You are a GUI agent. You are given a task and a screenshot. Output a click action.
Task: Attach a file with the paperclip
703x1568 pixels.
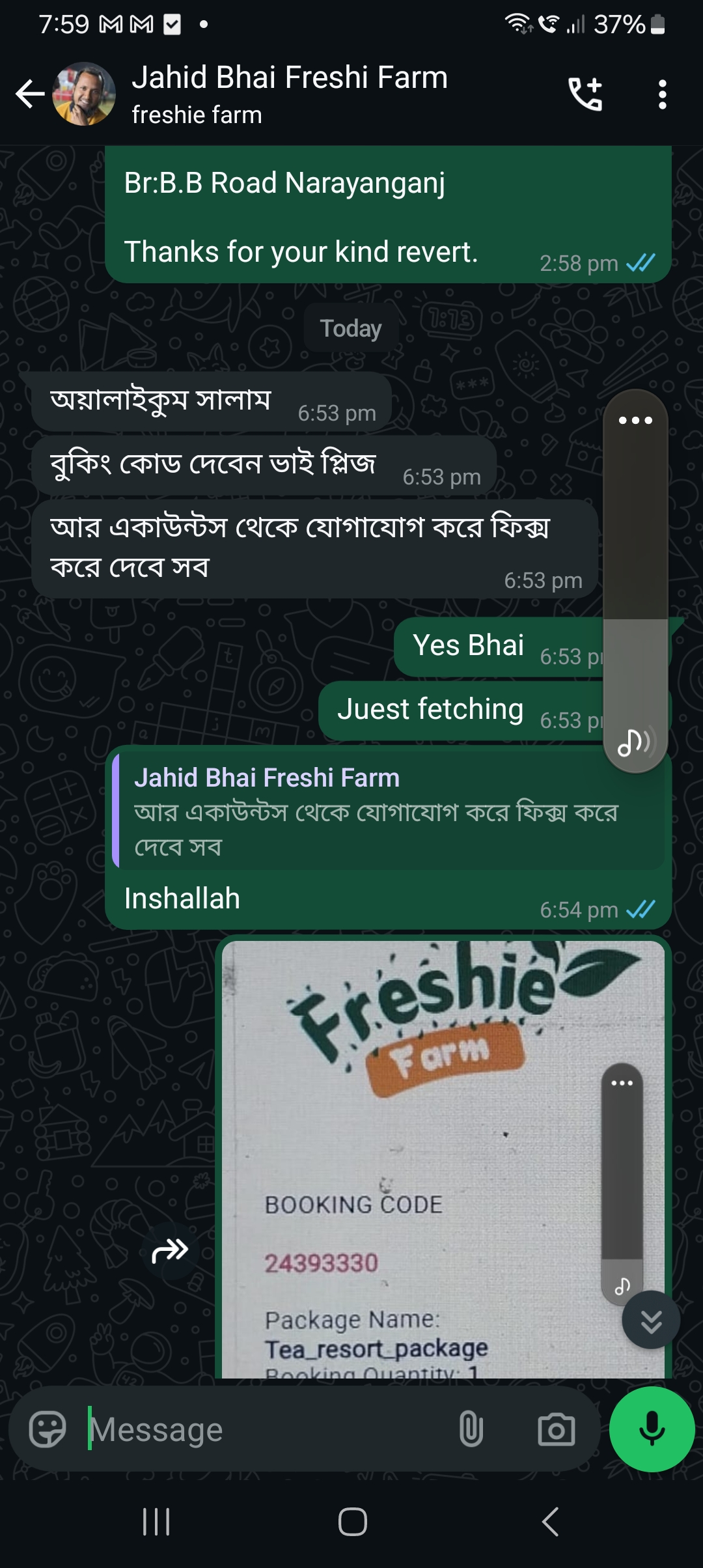[x=471, y=1429]
